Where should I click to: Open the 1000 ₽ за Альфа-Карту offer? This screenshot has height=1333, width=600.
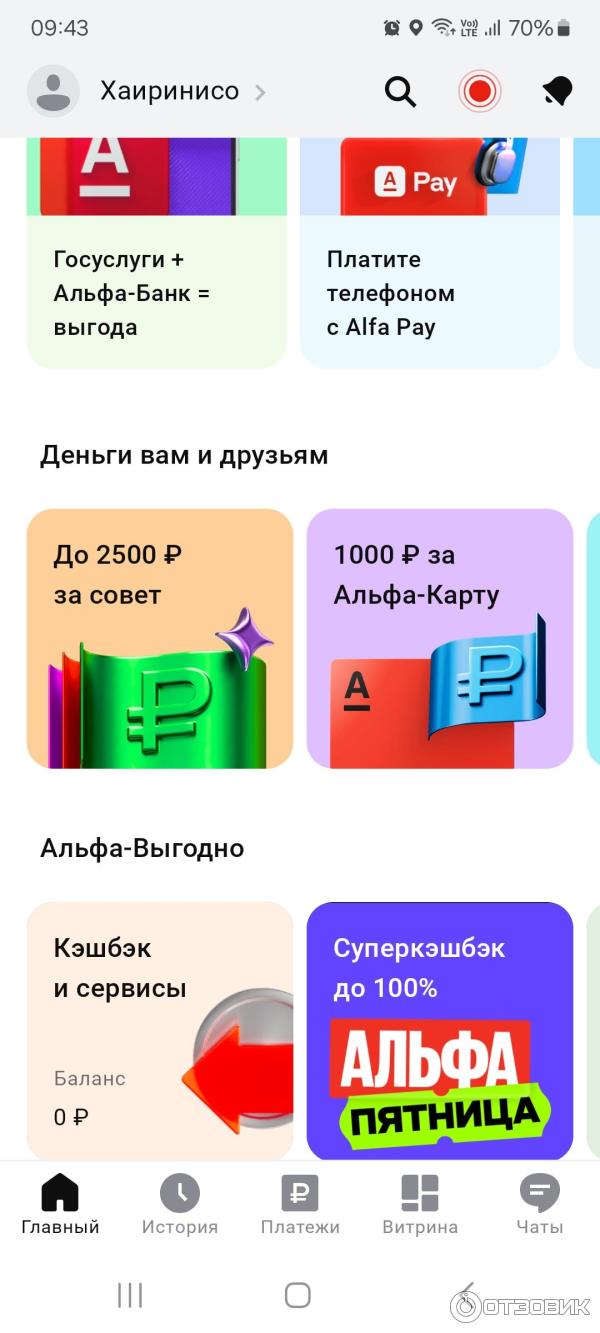[x=440, y=638]
